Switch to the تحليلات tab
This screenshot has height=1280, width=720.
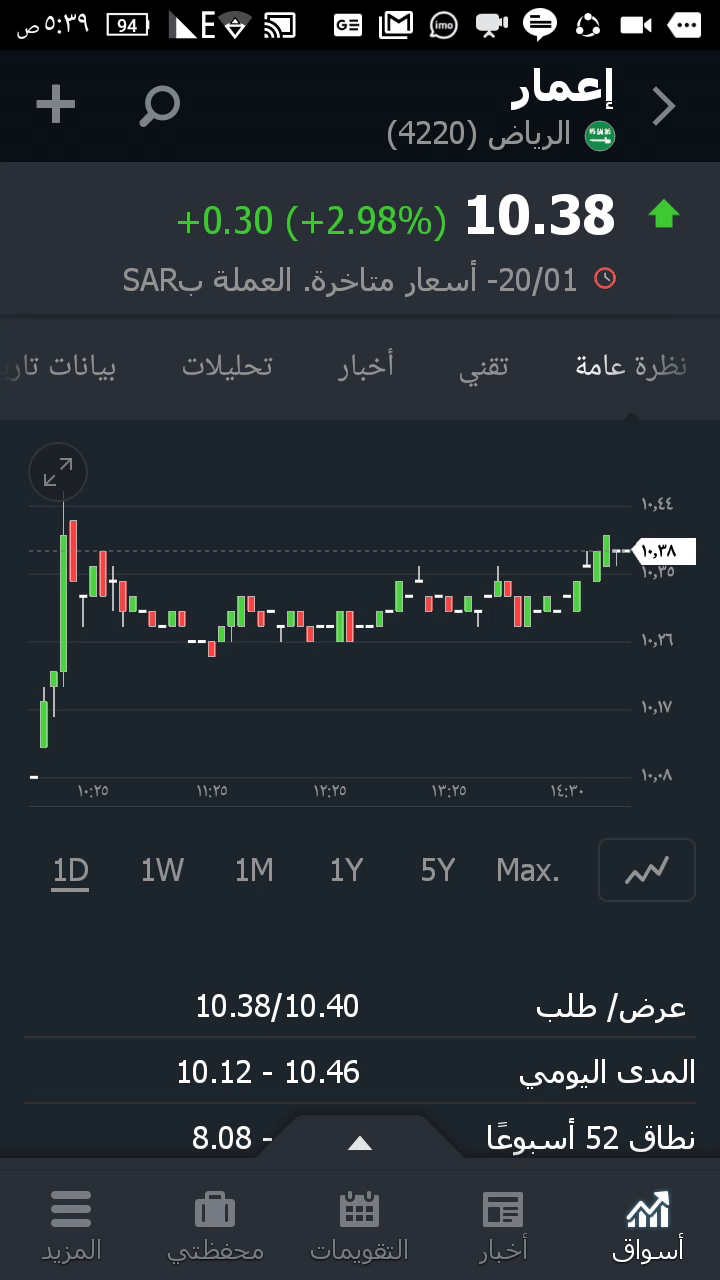click(x=227, y=366)
